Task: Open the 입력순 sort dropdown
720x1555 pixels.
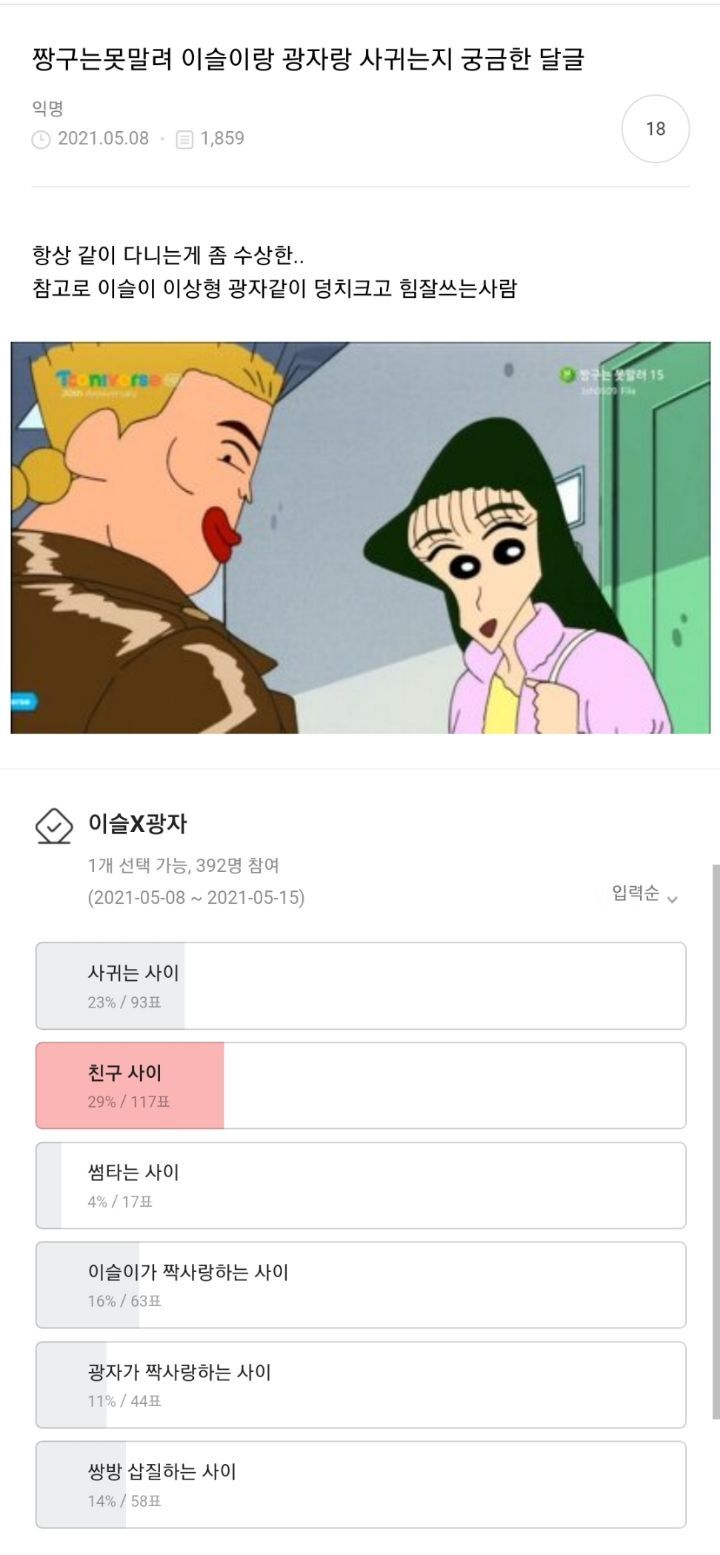Action: pyautogui.click(x=645, y=895)
